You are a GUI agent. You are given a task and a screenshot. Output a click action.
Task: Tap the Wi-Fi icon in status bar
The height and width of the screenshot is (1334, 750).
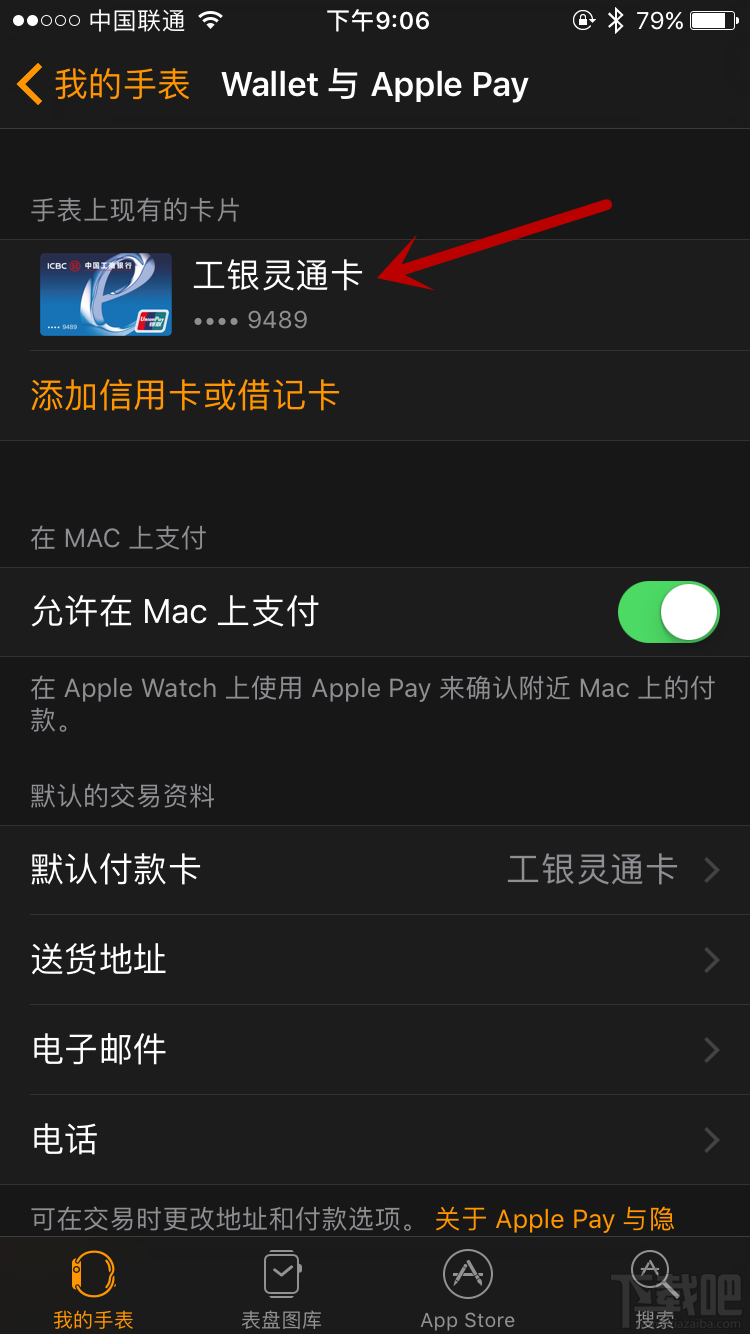tap(210, 19)
